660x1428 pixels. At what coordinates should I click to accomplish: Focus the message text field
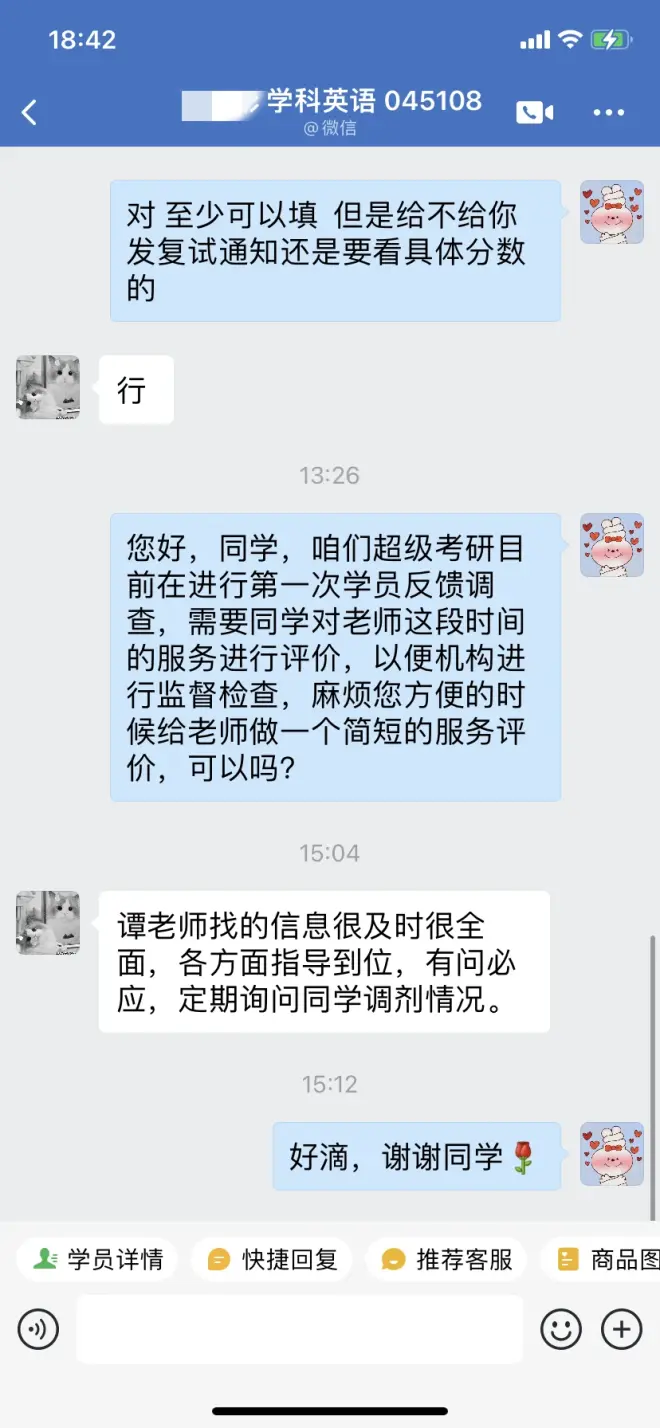[300, 1329]
